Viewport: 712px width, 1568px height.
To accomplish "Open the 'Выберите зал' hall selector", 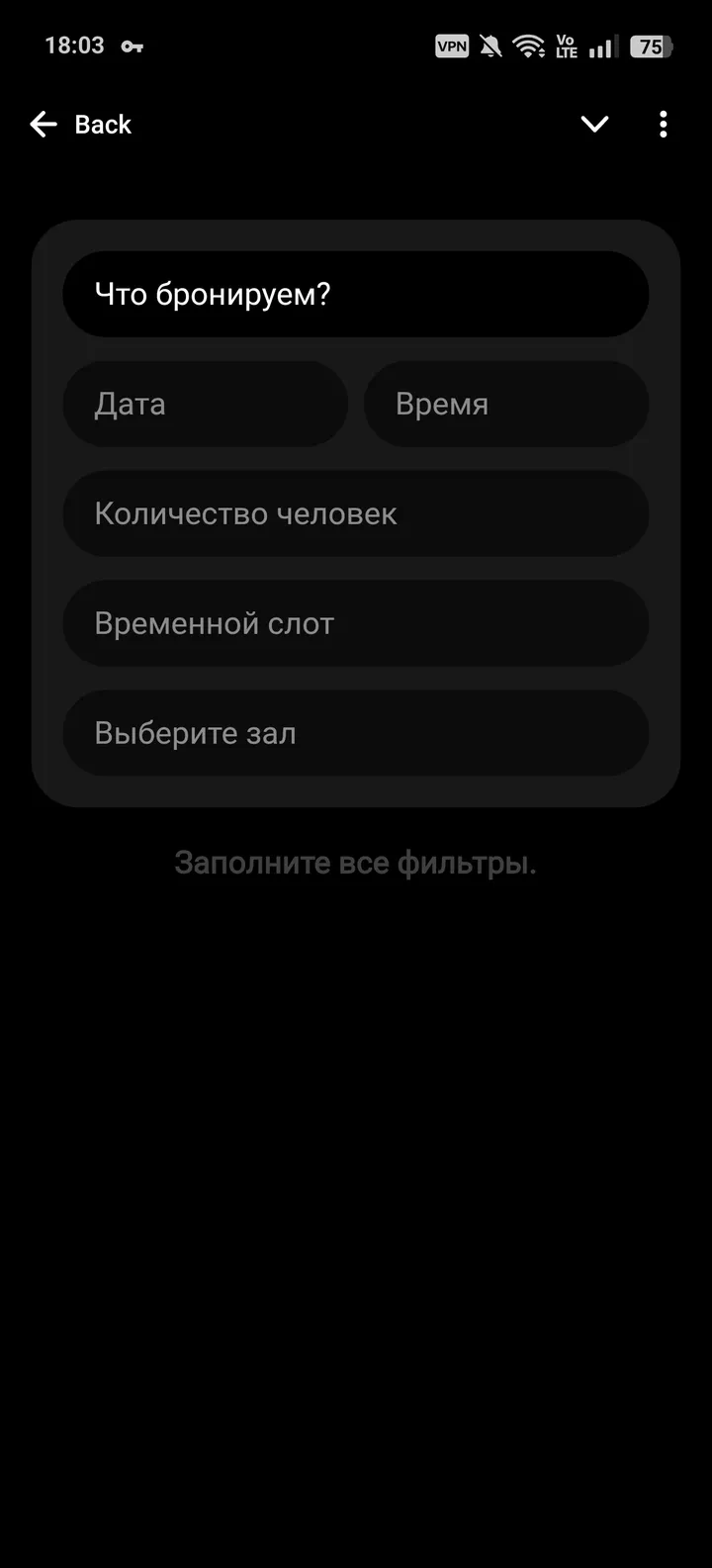I will pyautogui.click(x=356, y=732).
